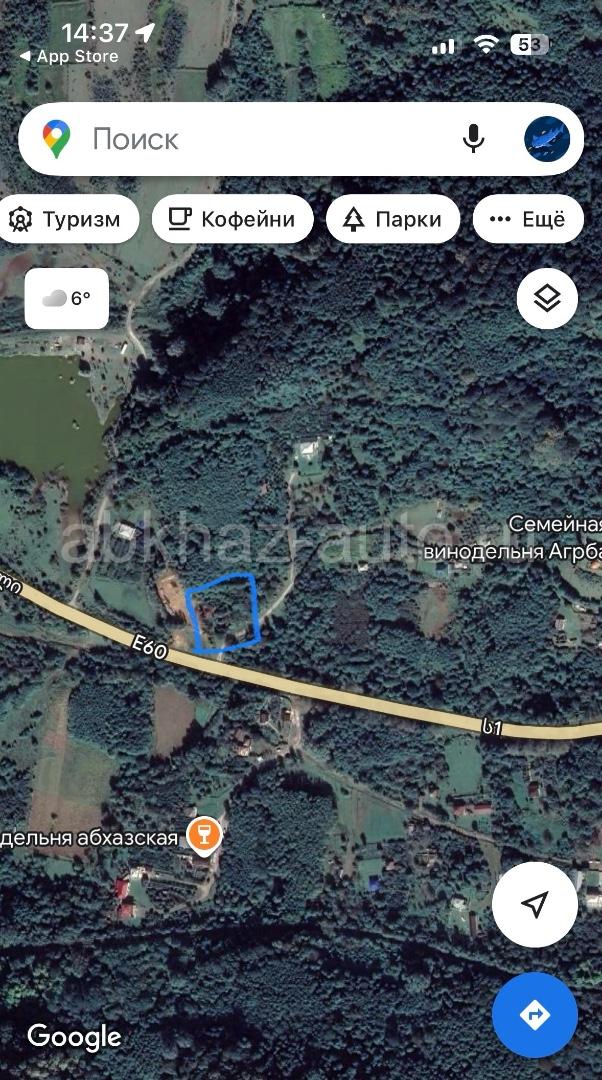Open the abkhaz winery map pin

tap(205, 835)
